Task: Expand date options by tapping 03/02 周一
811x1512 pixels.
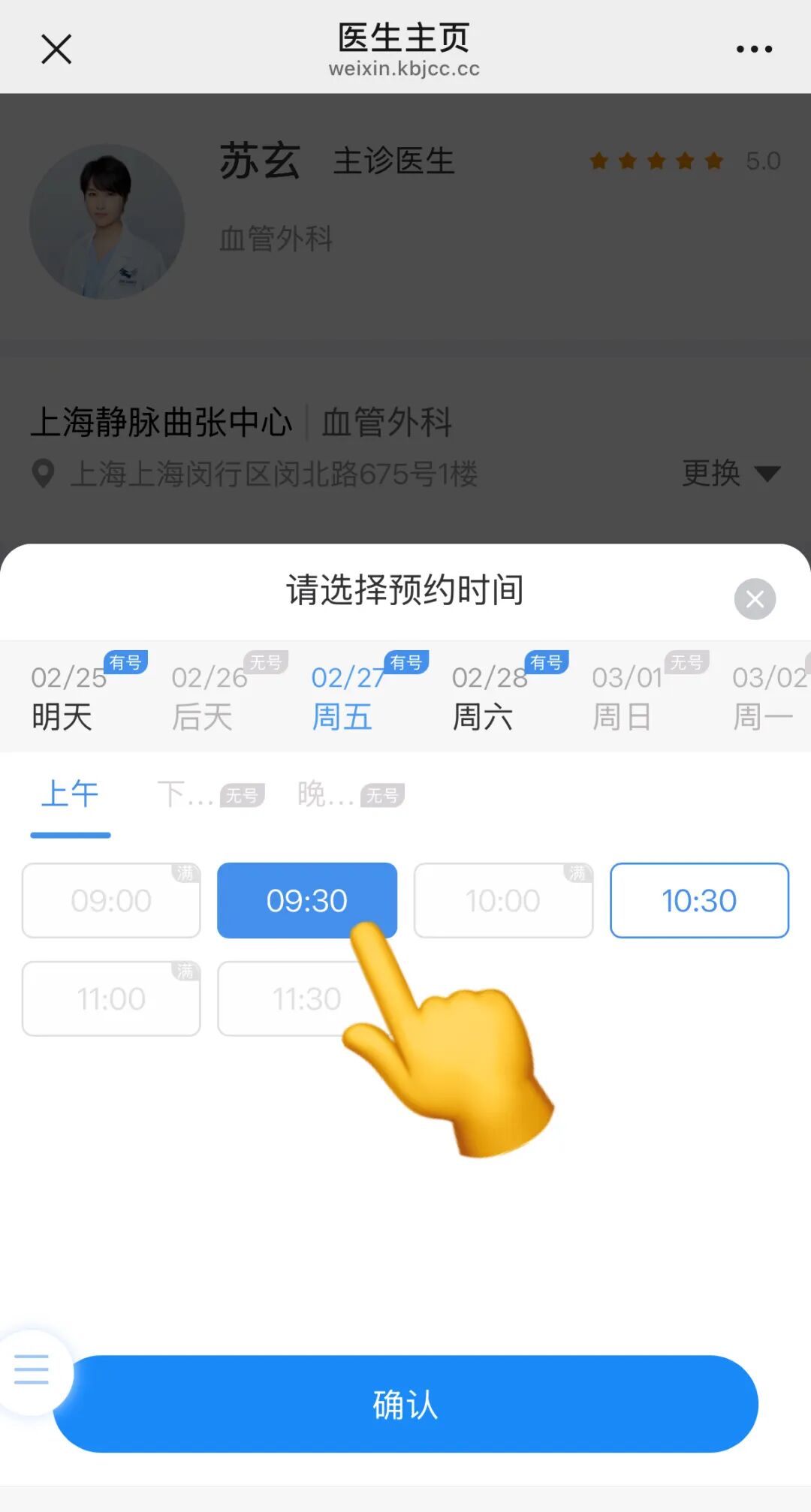Action: (767, 696)
